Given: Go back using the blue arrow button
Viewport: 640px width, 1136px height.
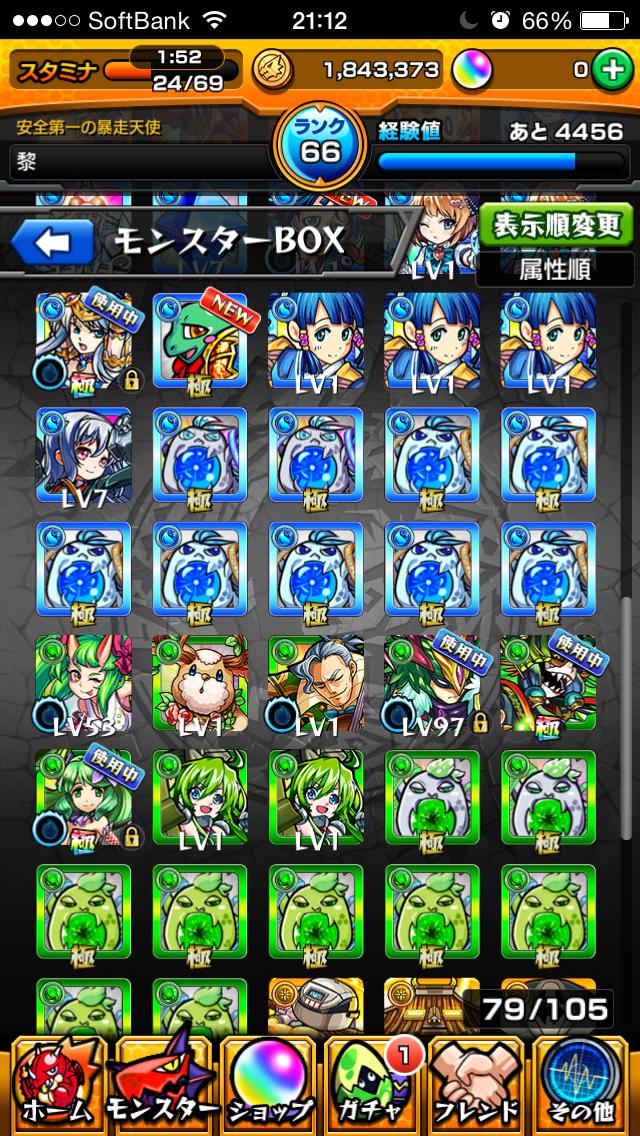Looking at the screenshot, I should [52, 243].
